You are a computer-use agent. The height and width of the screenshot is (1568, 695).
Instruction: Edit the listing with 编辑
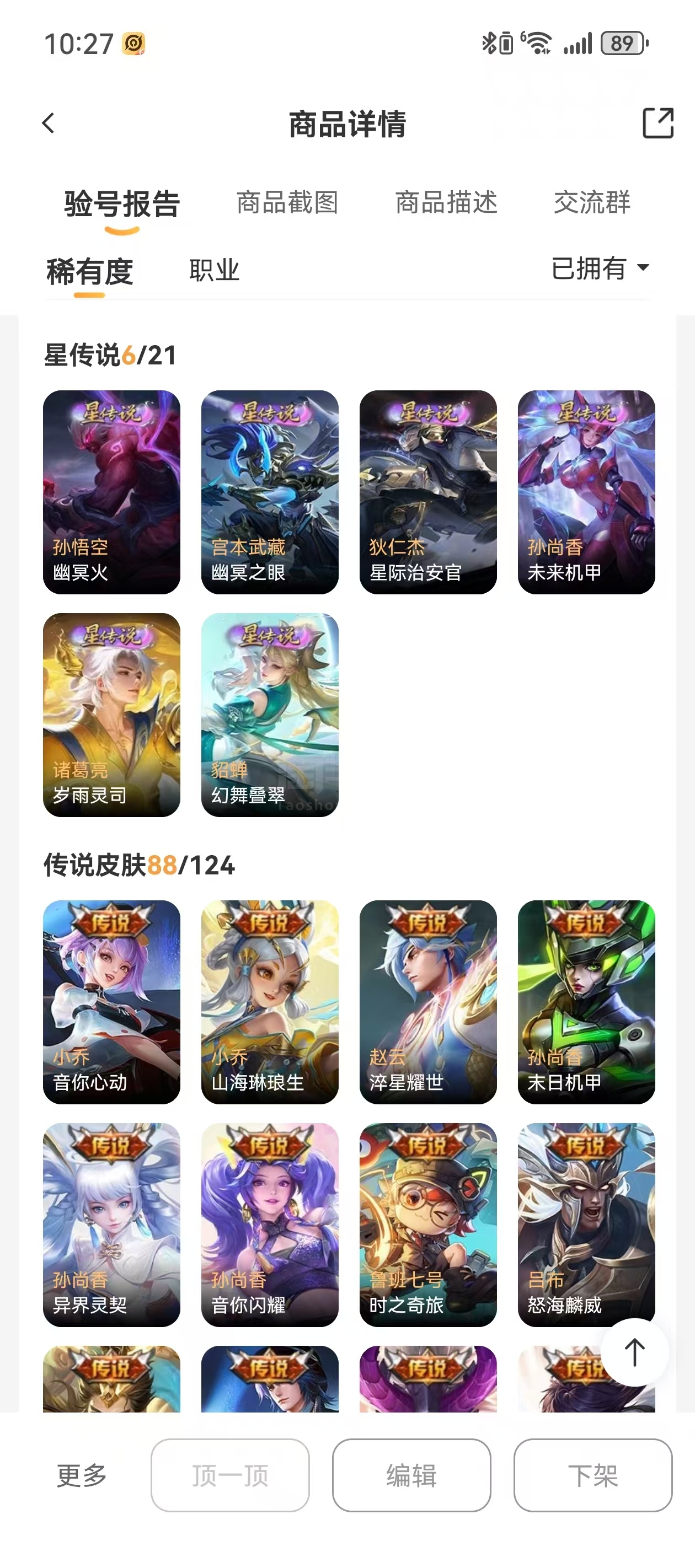[412, 1475]
